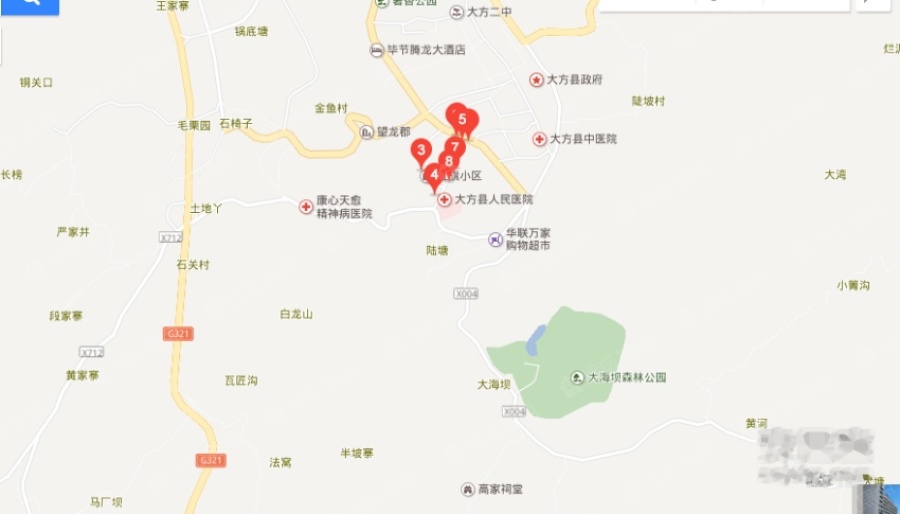The image size is (900, 514).
Task: Tap the 华联万家购物超市 store label
Action: [526, 239]
